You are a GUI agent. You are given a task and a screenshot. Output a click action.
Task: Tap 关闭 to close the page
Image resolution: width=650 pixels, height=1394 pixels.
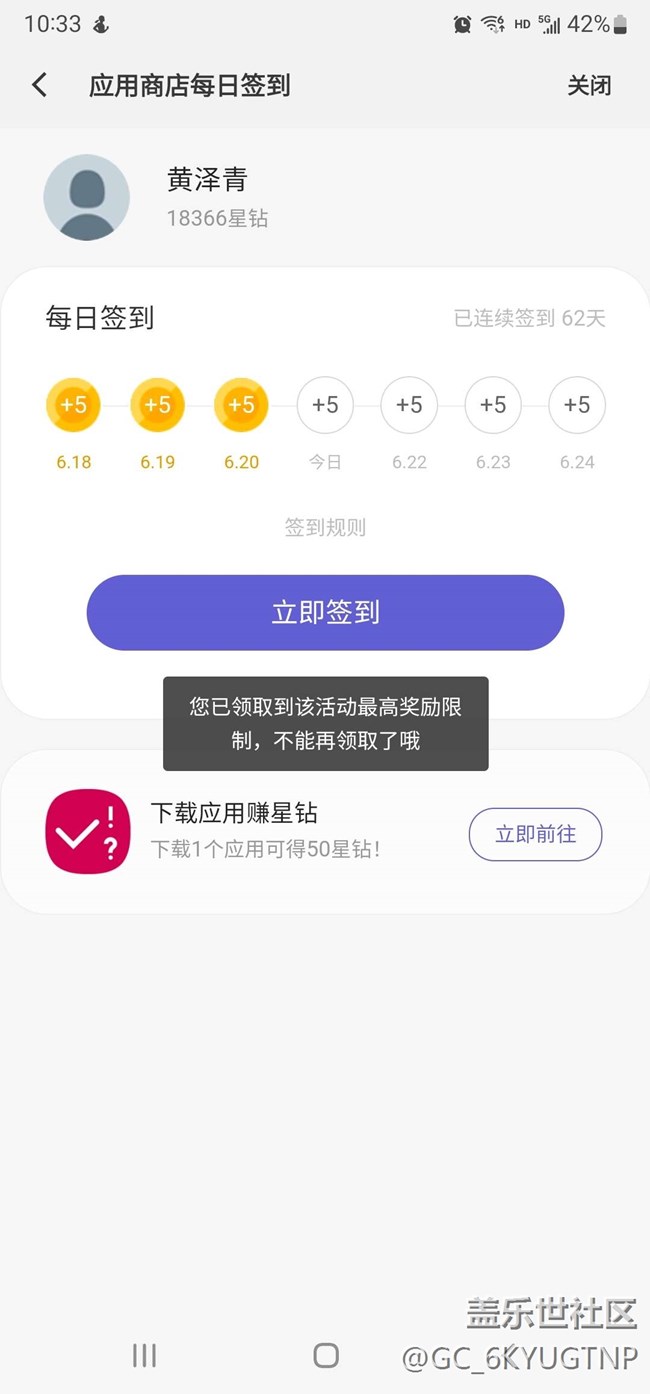[x=589, y=86]
